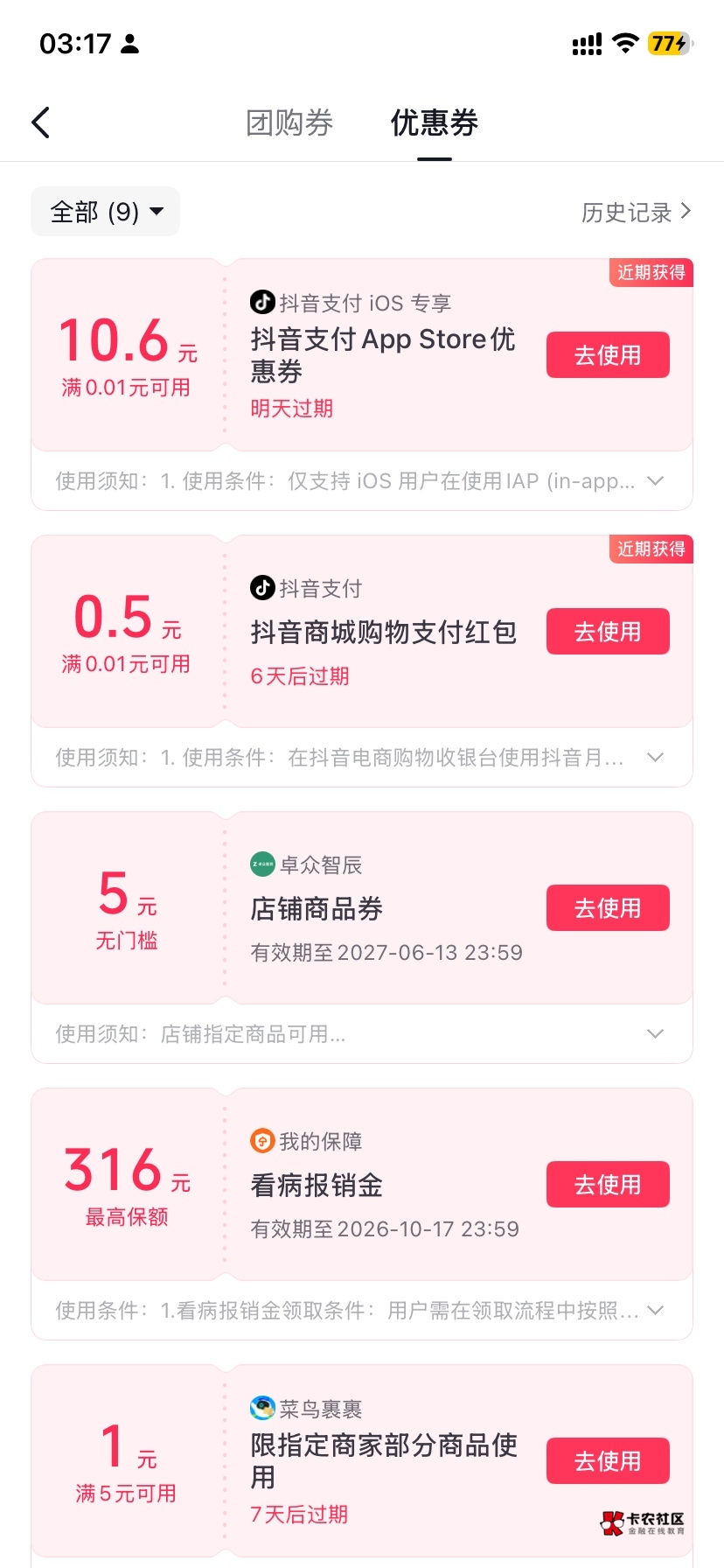Expand 使用须知 under 抖音商城购物支付红包
724x1568 pixels.
coord(362,757)
